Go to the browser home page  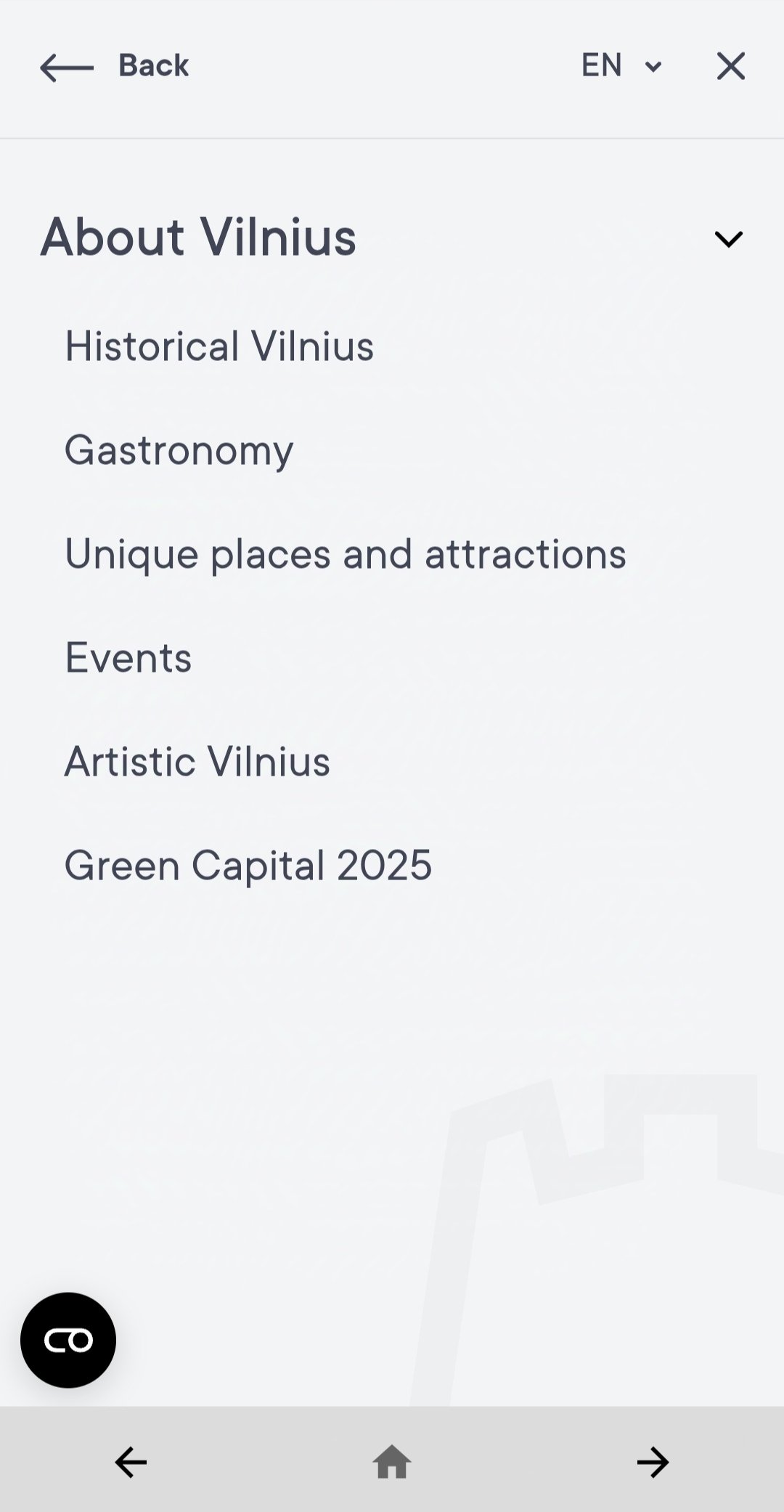click(392, 1462)
